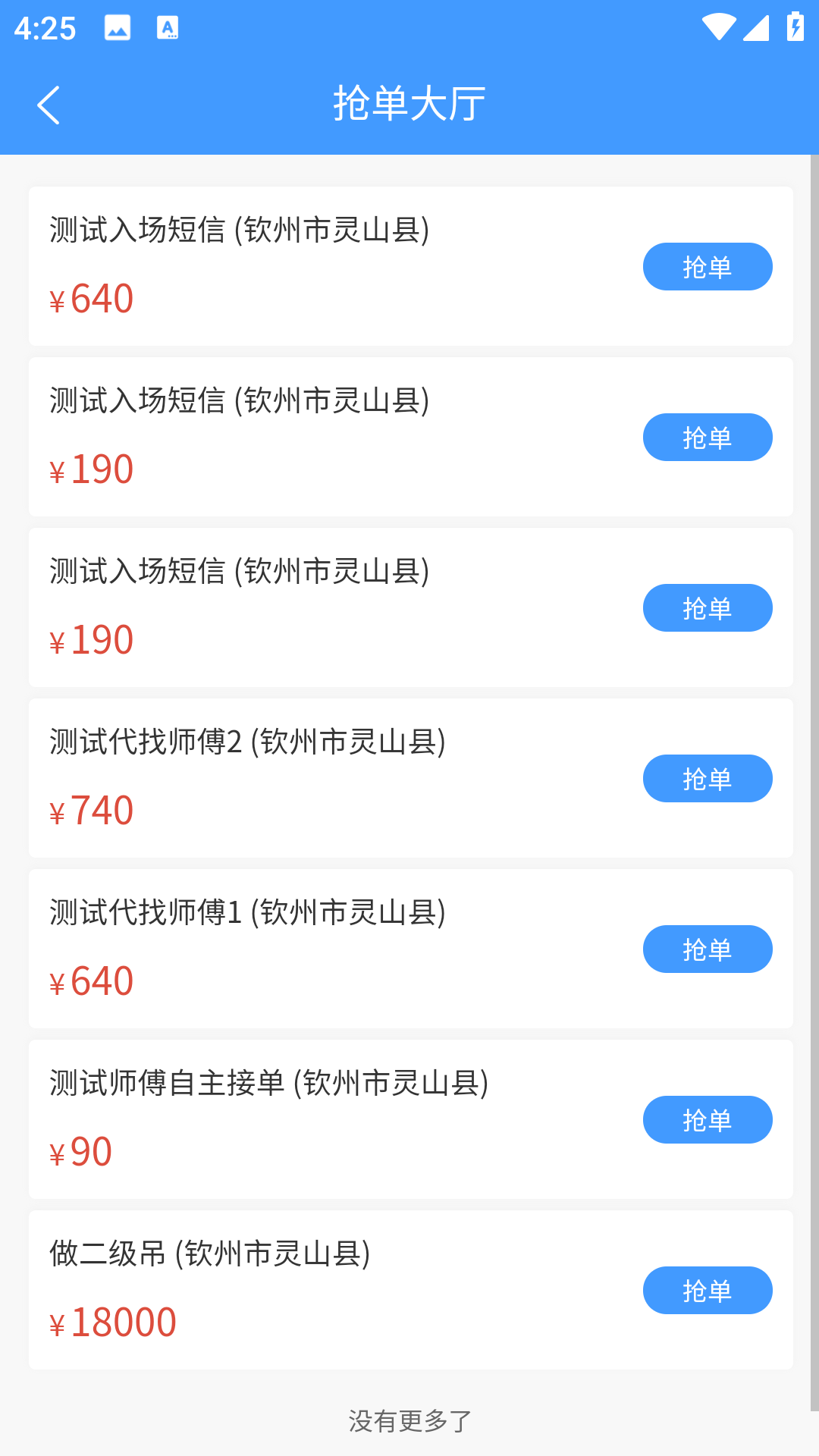Select the ¥90 price text
This screenshot has width=819, height=1456.
tap(80, 1150)
